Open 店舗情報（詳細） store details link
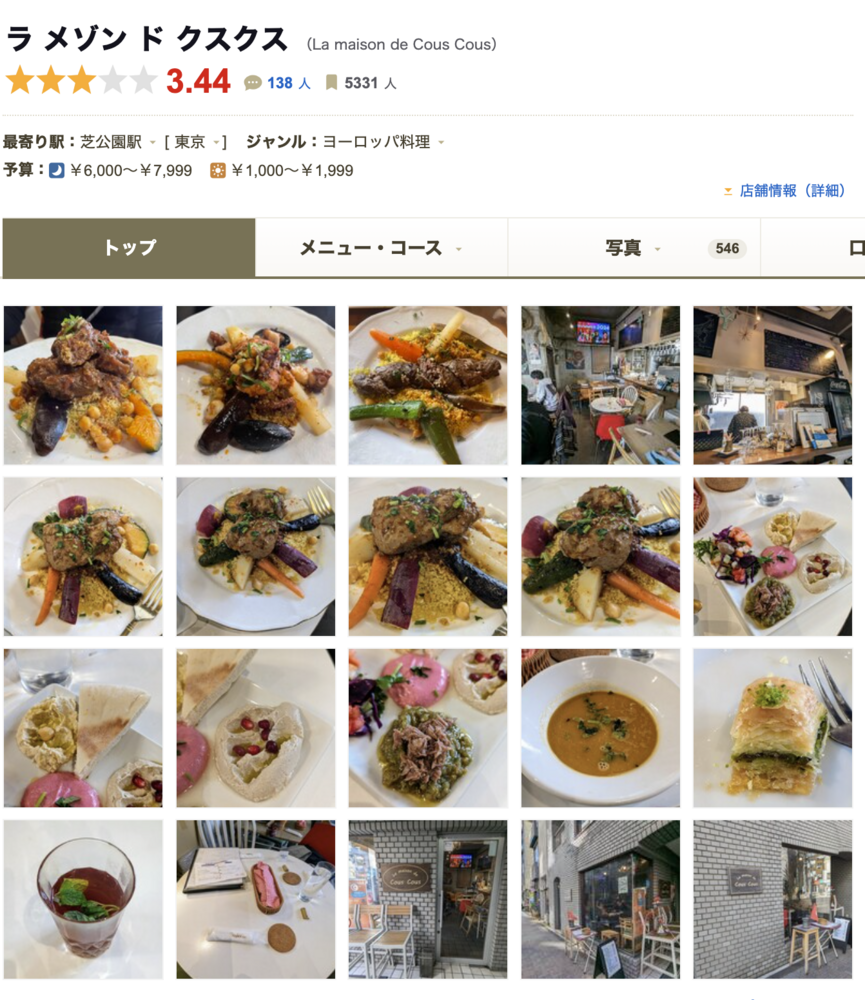This screenshot has height=1000, width=865. pos(792,191)
